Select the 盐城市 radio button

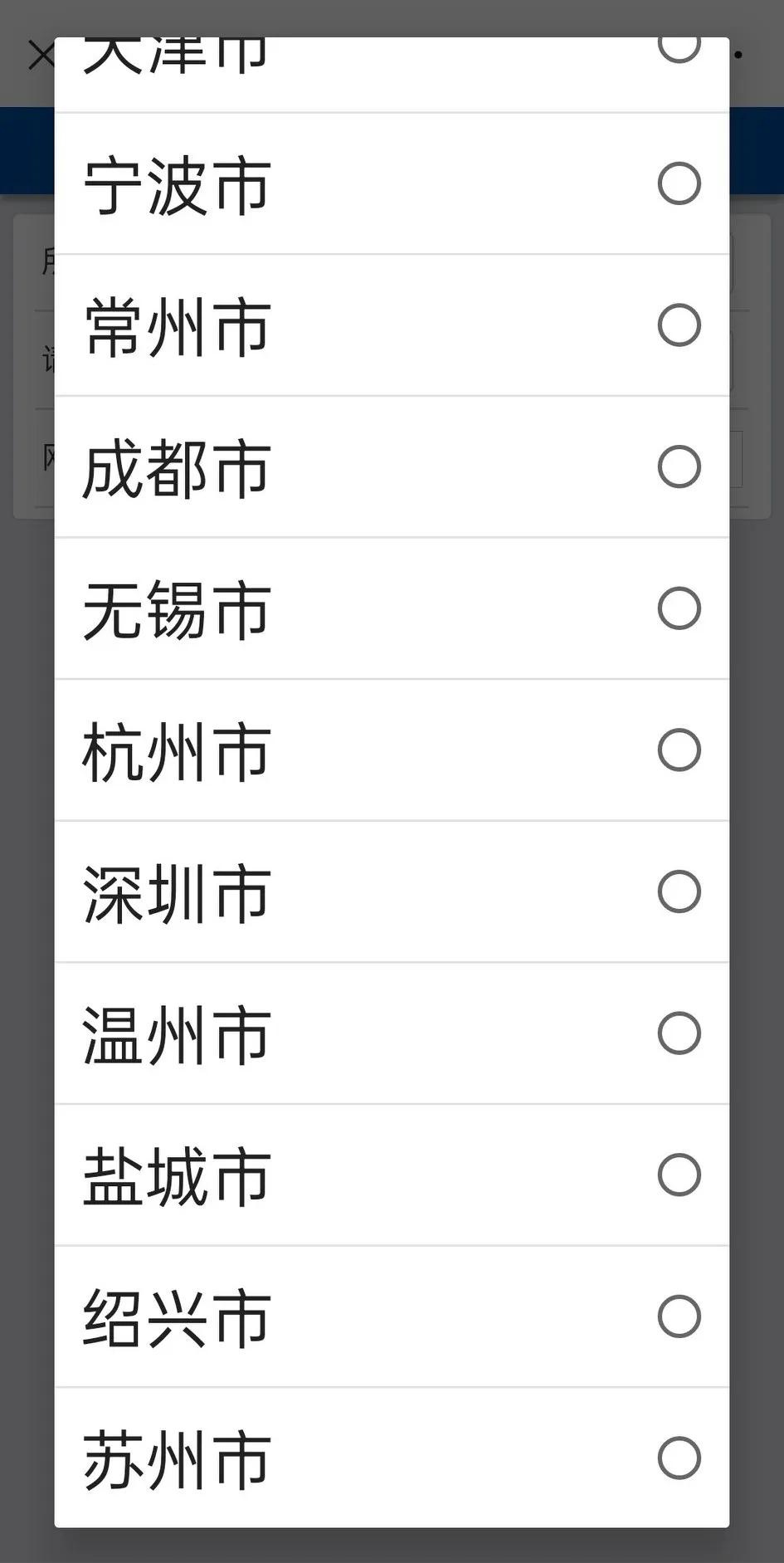[x=679, y=1174]
